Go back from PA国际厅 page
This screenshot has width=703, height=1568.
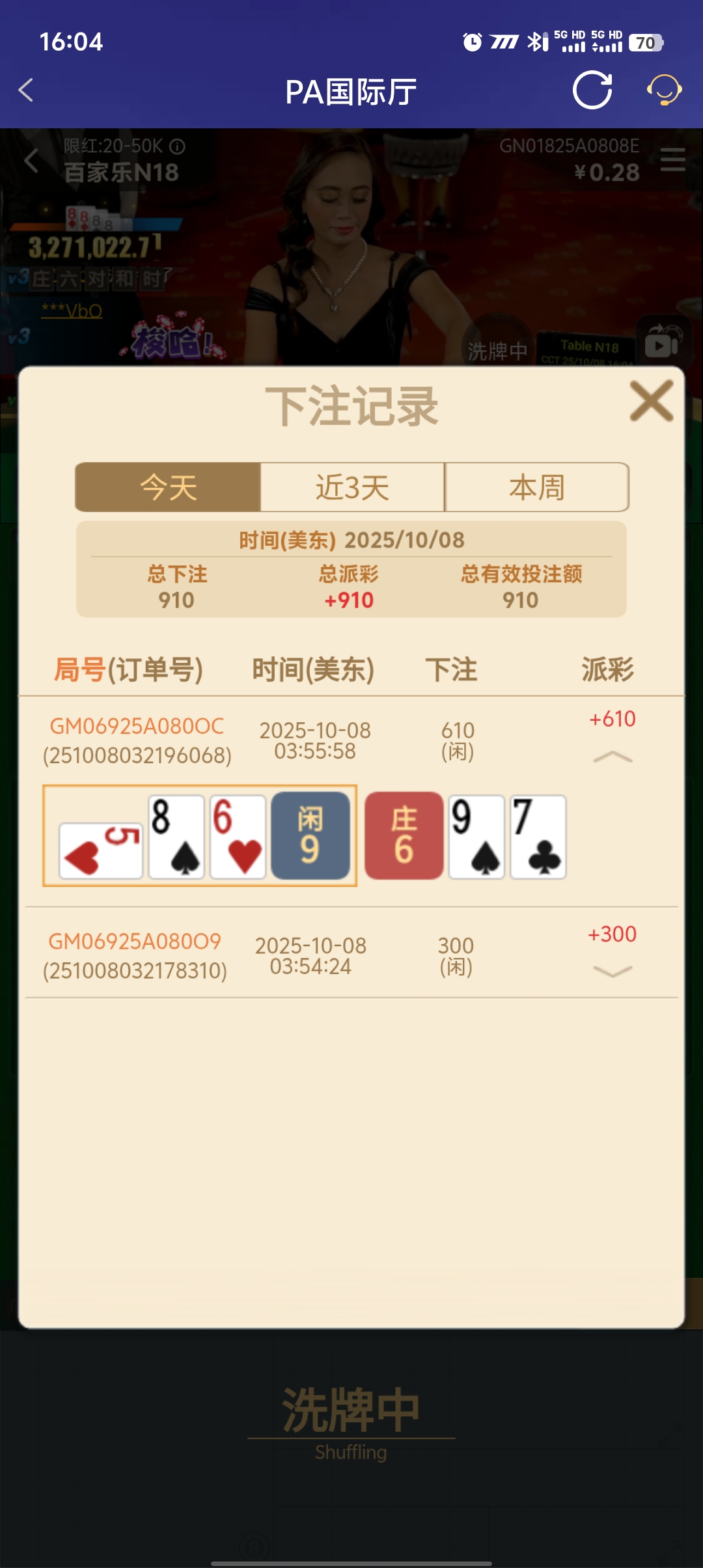coord(26,91)
